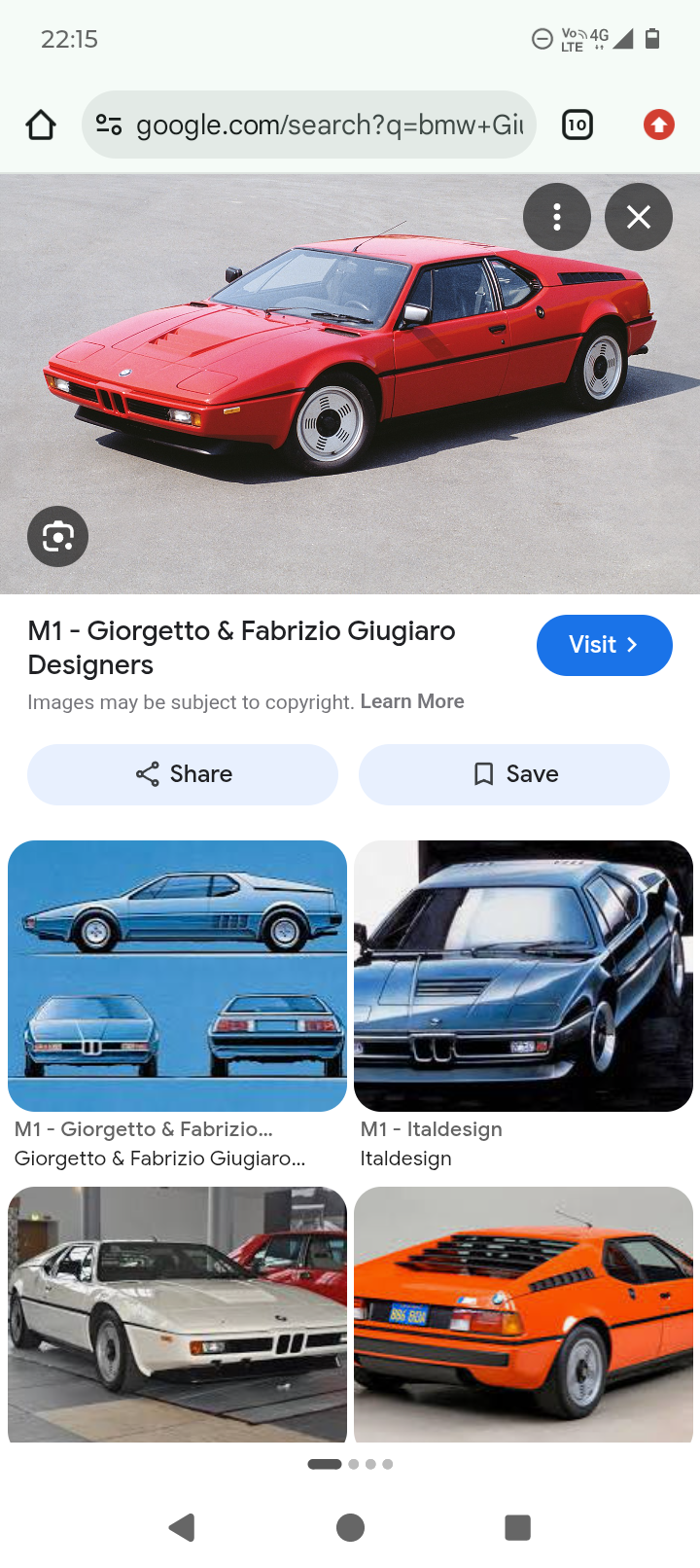Screen dimensions: 700x1568
Task: Tap the red update arrow icon
Action: click(659, 125)
